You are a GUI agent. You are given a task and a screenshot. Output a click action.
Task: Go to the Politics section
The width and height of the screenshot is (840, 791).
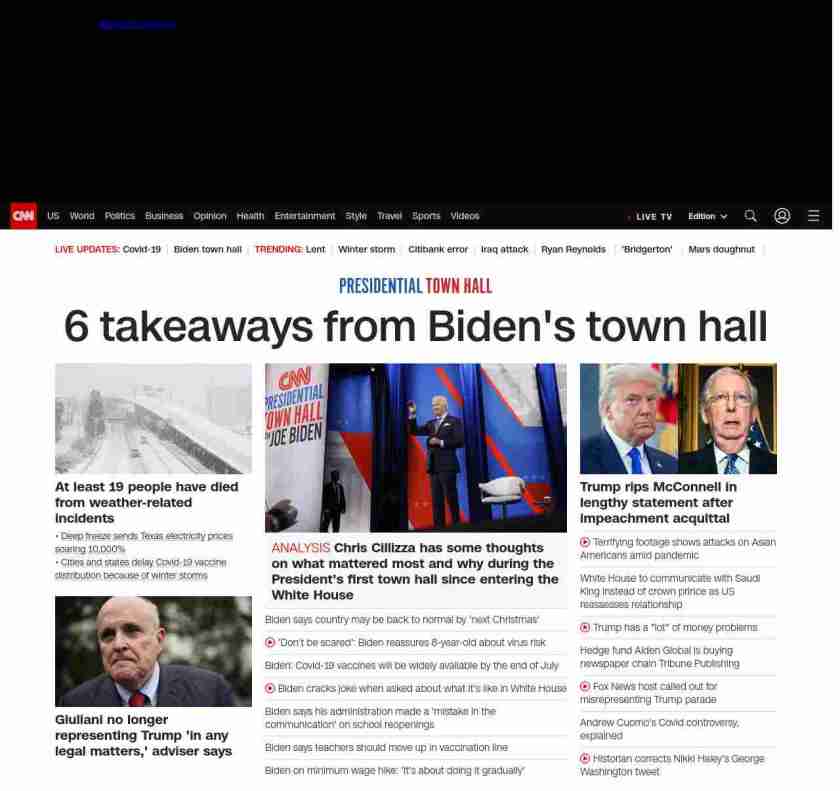(x=120, y=216)
